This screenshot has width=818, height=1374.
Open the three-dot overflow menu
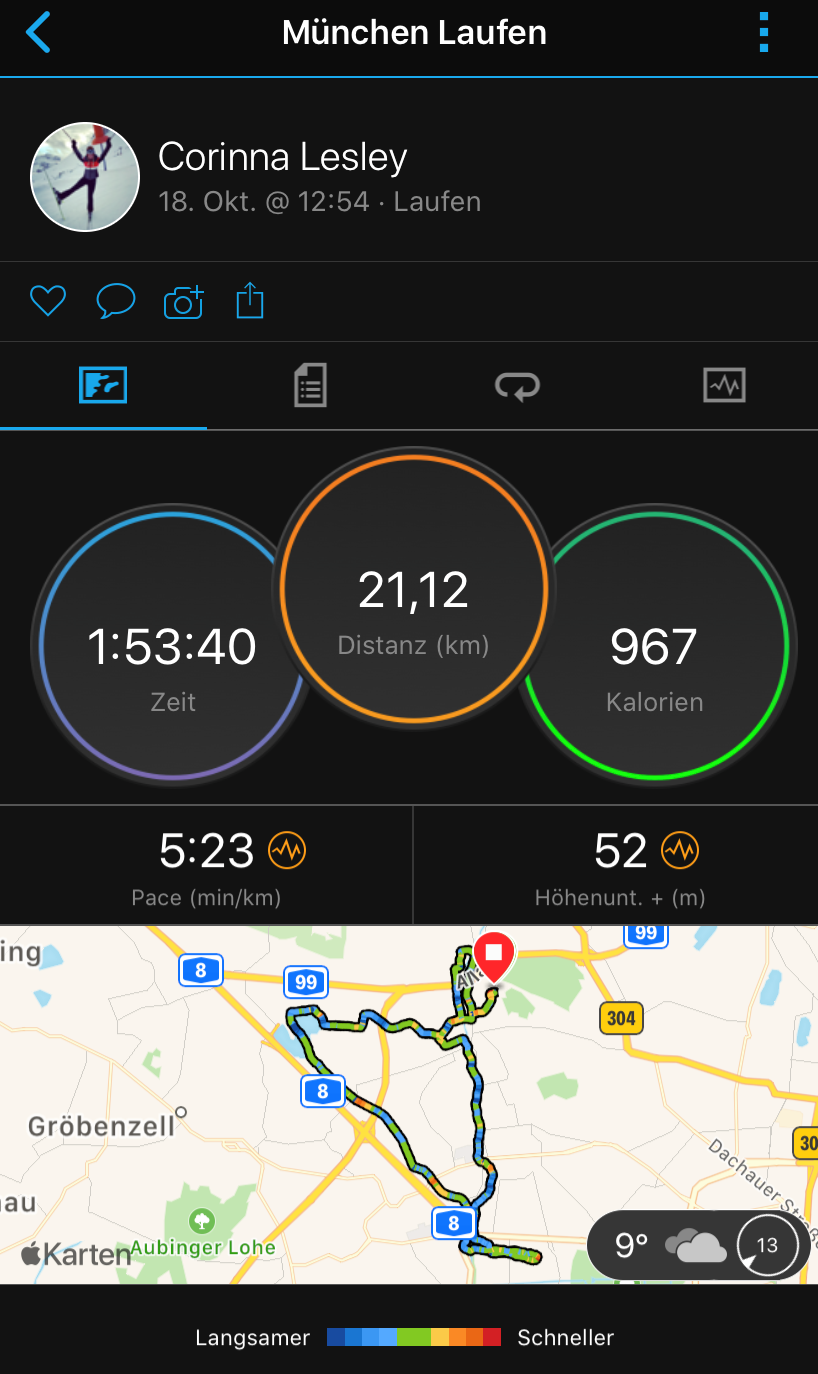pyautogui.click(x=764, y=33)
